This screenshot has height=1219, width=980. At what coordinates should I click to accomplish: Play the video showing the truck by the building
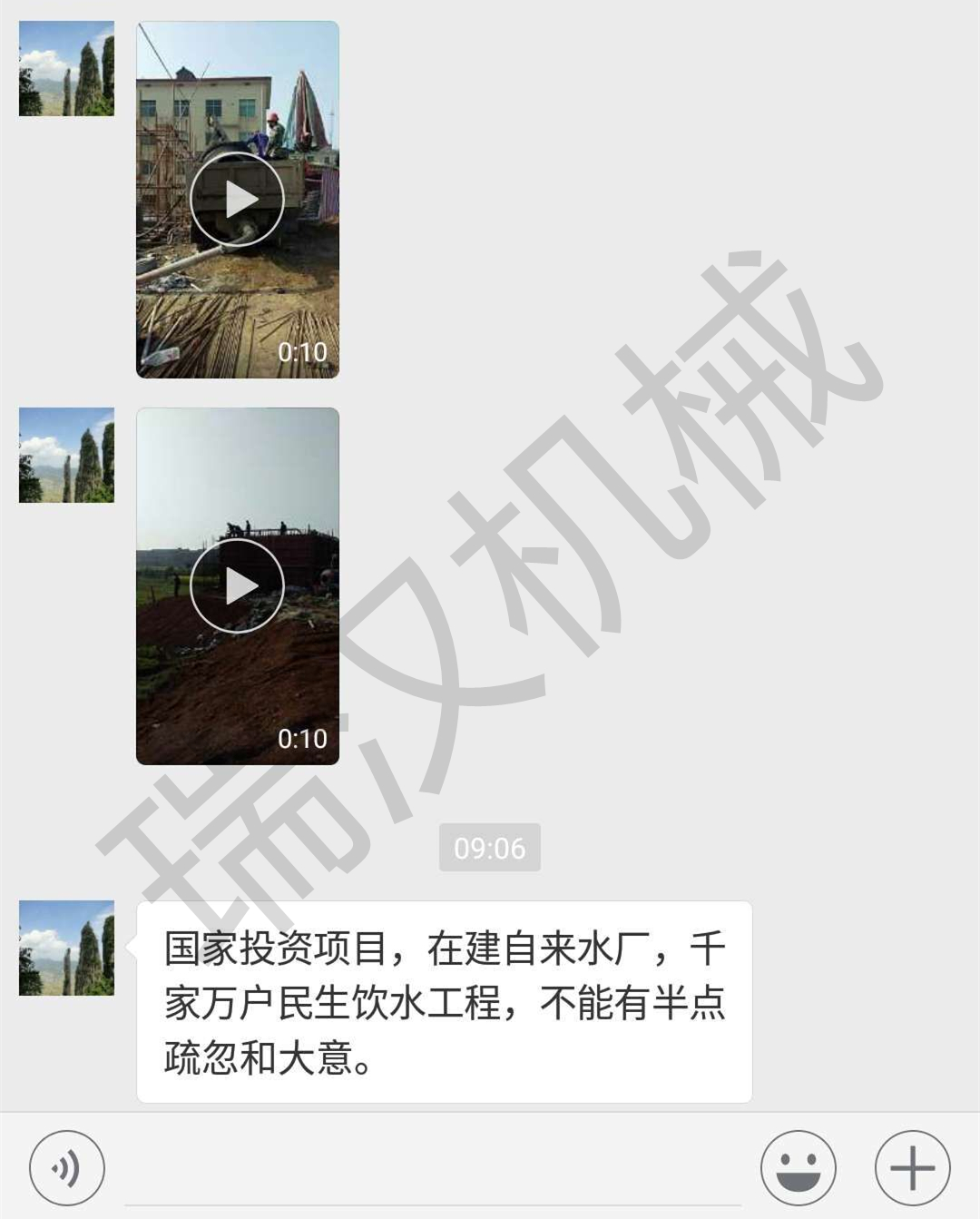[237, 200]
